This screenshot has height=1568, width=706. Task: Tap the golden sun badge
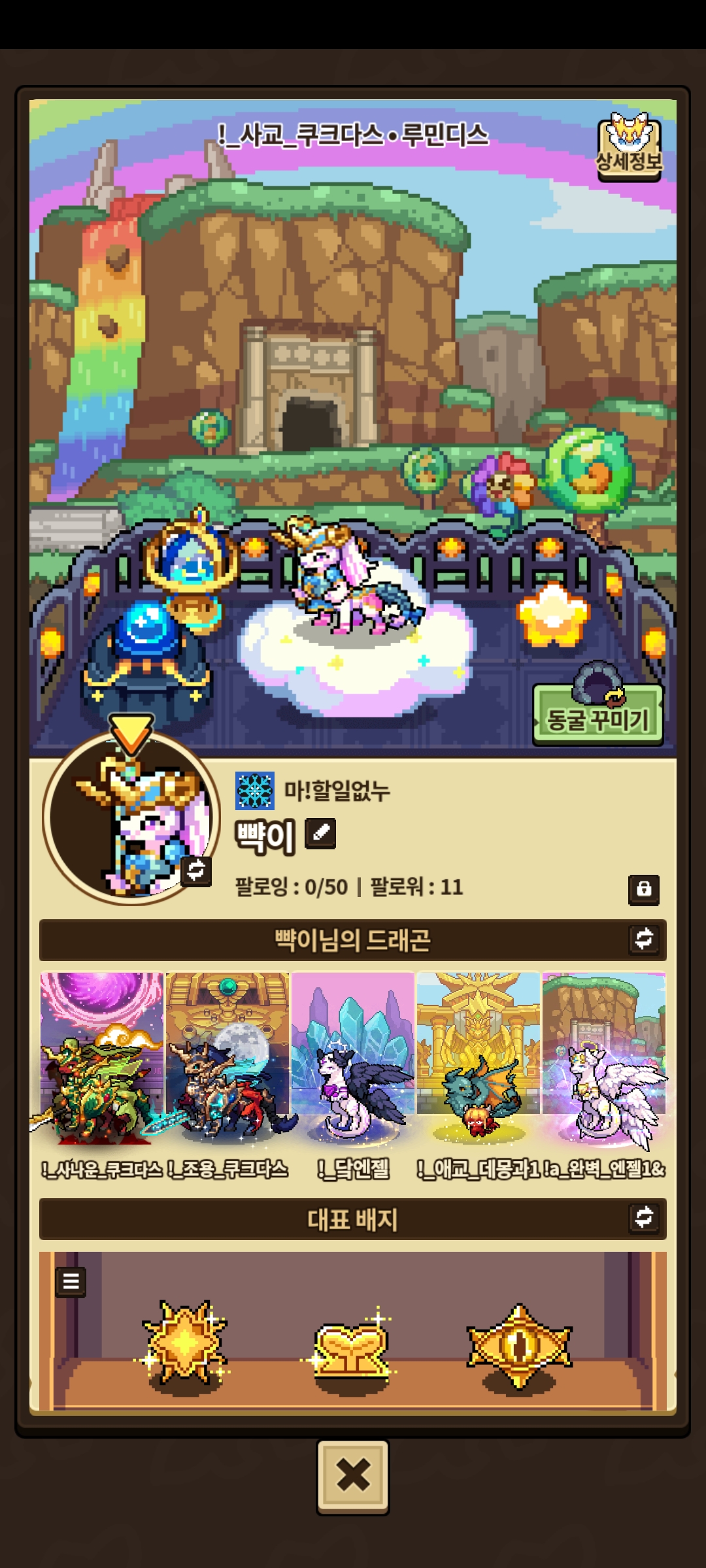coord(186,1343)
